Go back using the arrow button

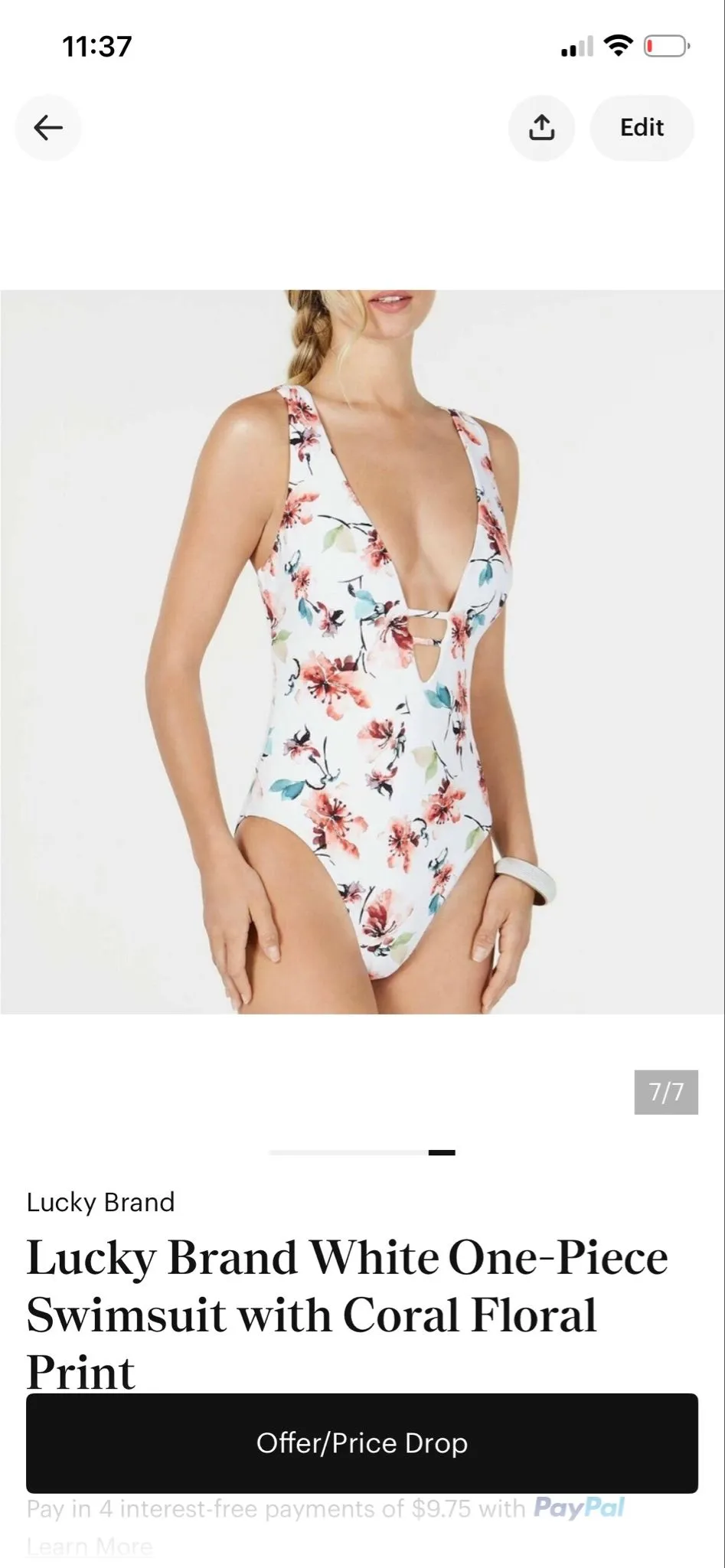tap(48, 128)
